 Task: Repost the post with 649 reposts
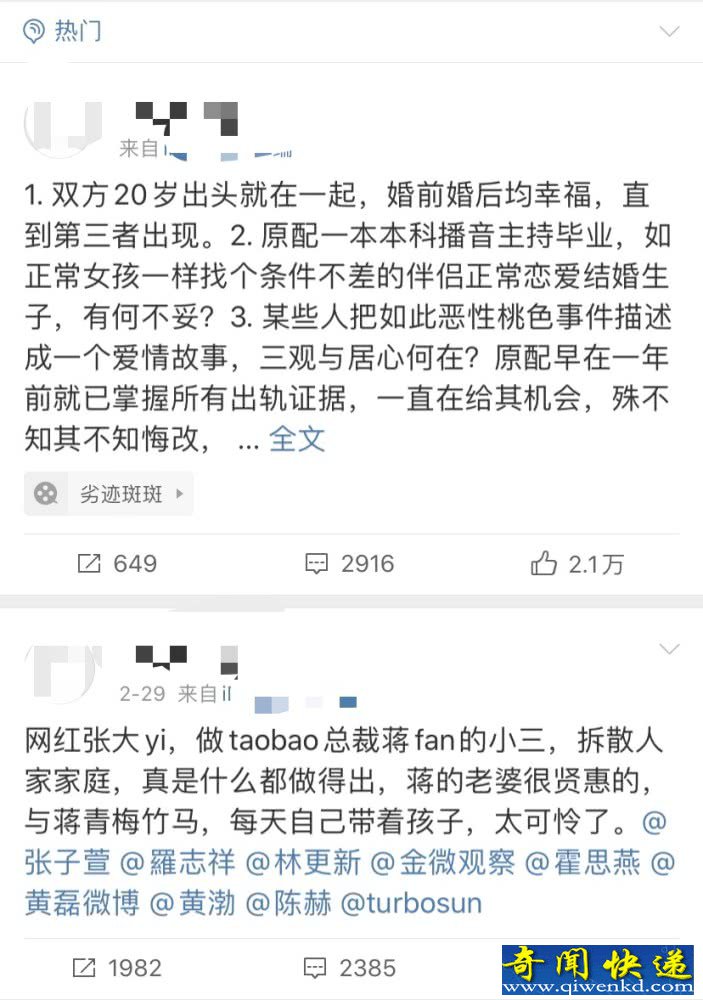(117, 564)
